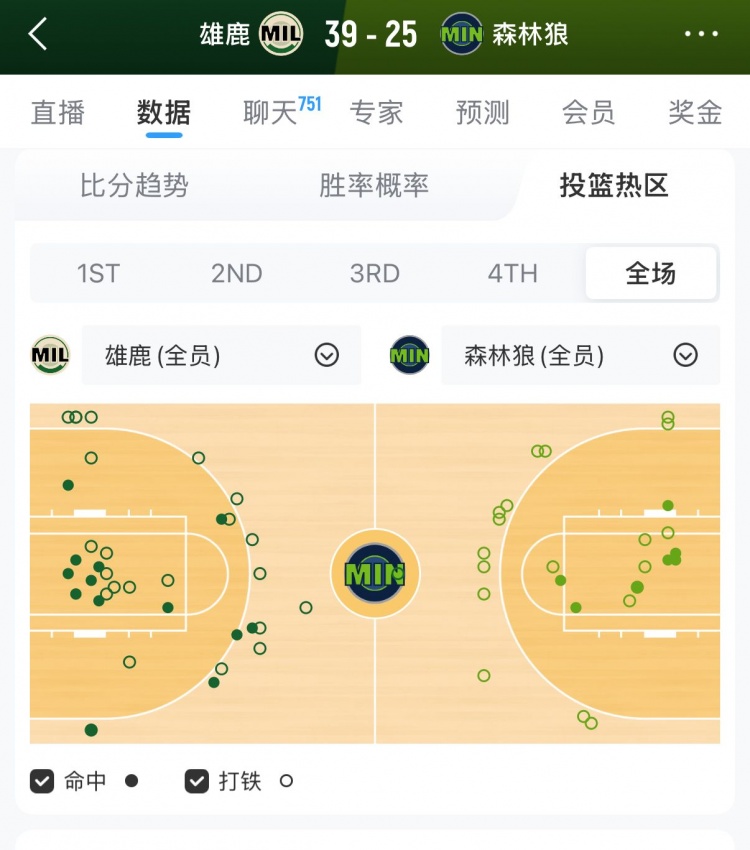Go back using the top-left arrow

38,35
